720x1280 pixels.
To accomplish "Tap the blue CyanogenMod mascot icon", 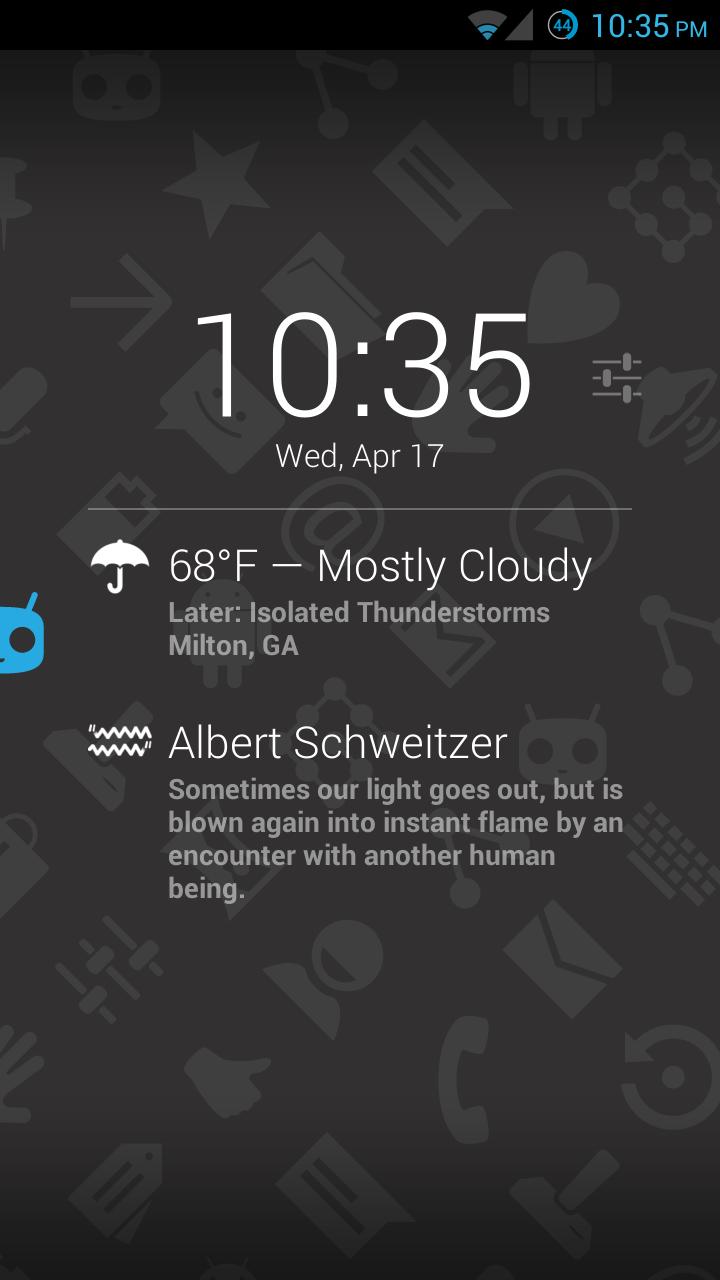I will [x=20, y=636].
